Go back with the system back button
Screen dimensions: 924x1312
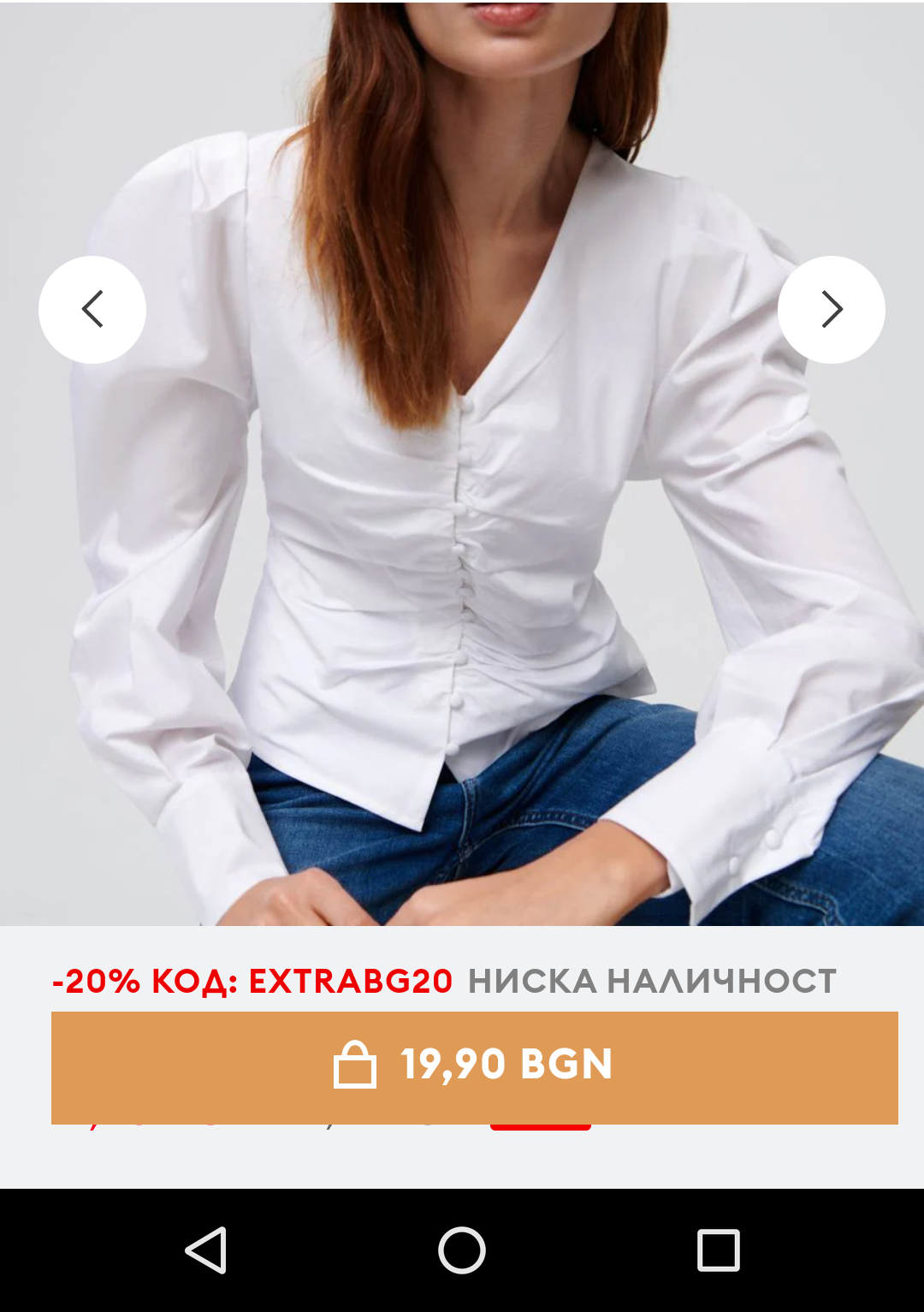(x=206, y=1250)
